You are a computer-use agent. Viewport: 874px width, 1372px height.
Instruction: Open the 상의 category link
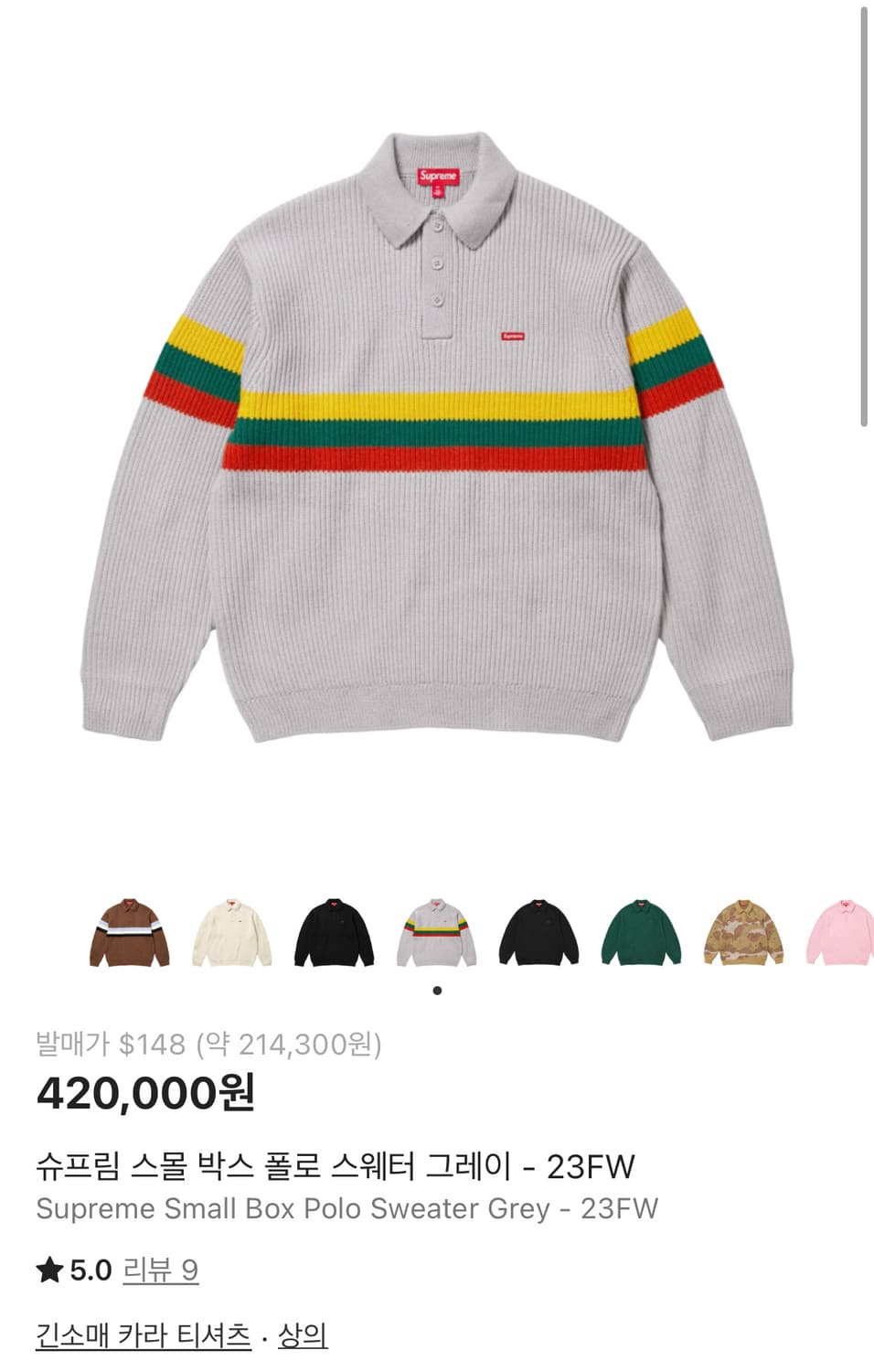tap(307, 1335)
